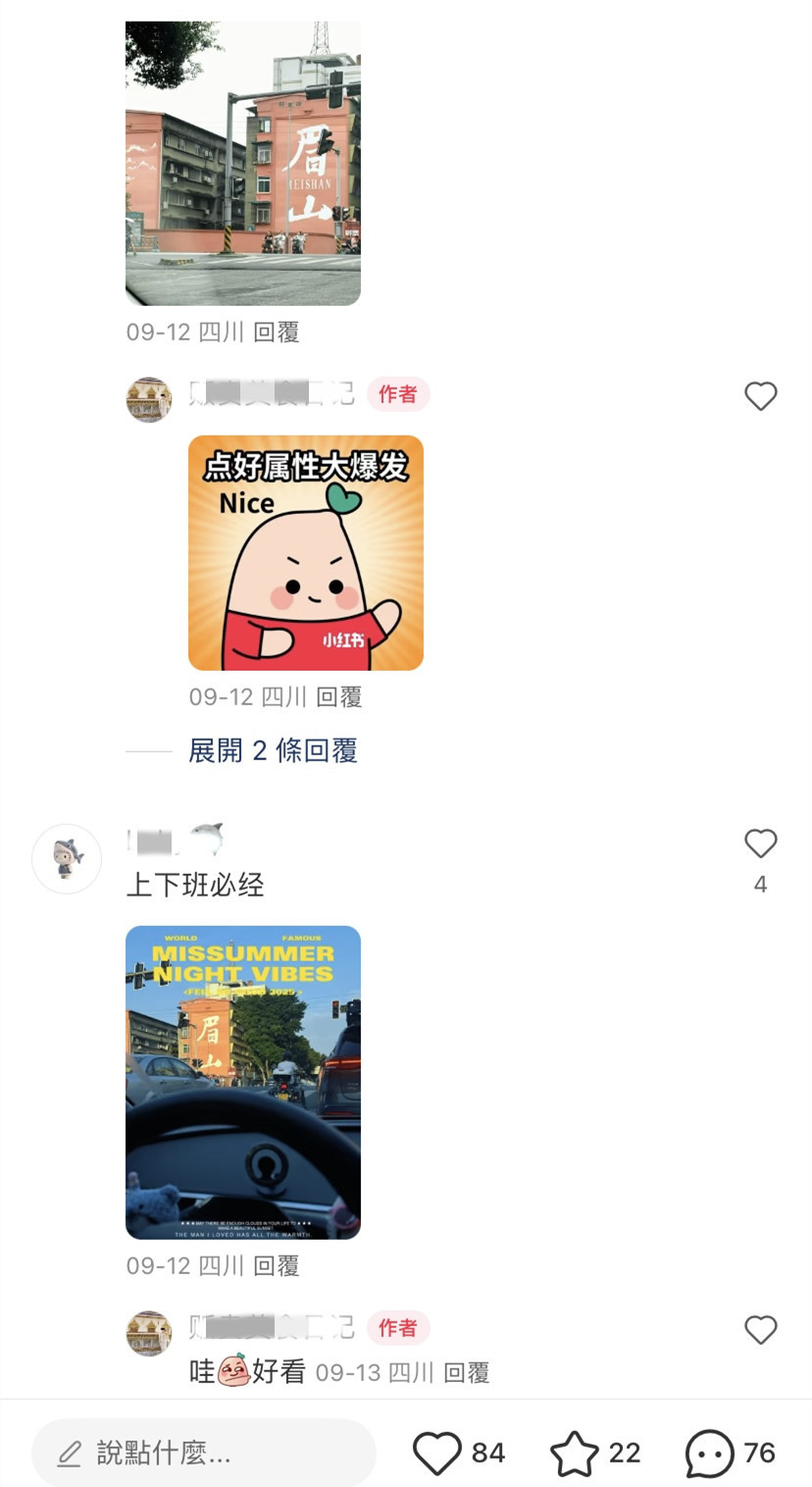Reply to the author's Nice sticker comment
The image size is (812, 1487).
click(338, 697)
